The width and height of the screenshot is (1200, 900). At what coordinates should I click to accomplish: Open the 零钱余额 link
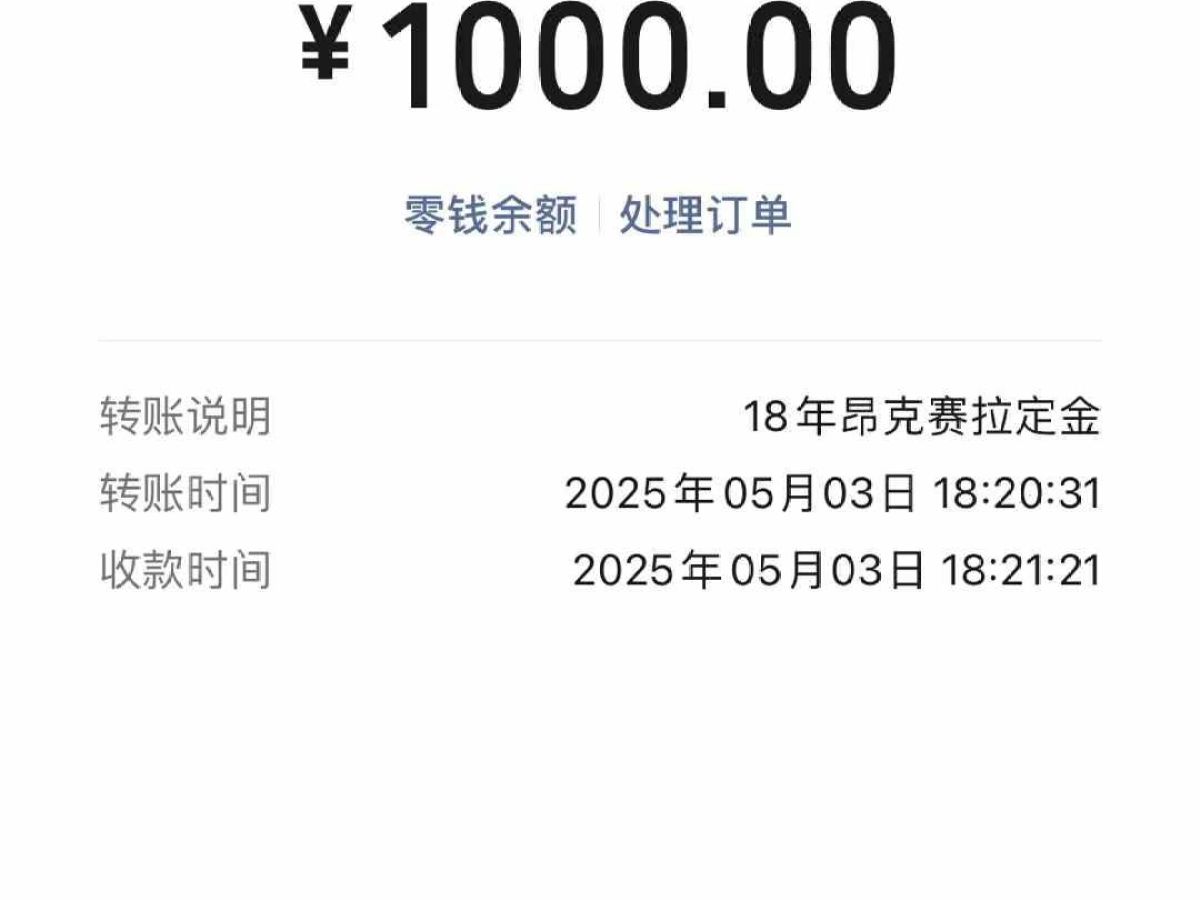490,215
